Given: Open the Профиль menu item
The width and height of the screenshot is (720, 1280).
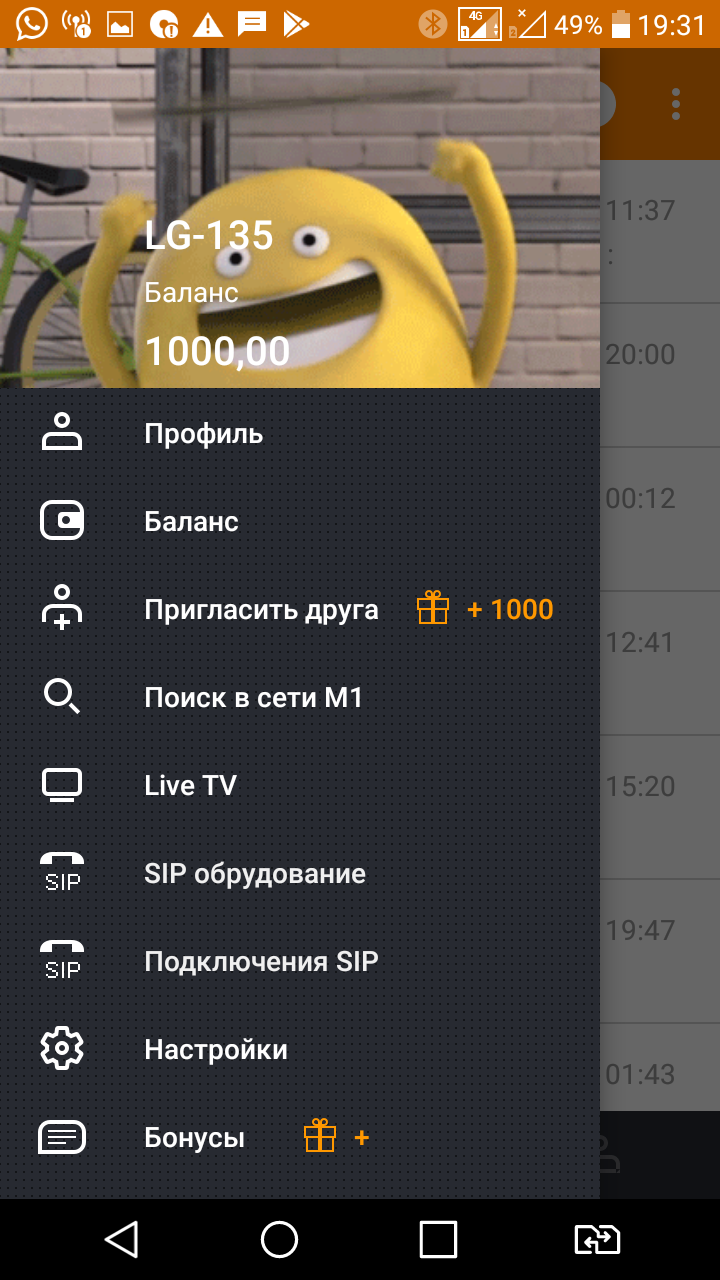Looking at the screenshot, I should (x=204, y=434).
